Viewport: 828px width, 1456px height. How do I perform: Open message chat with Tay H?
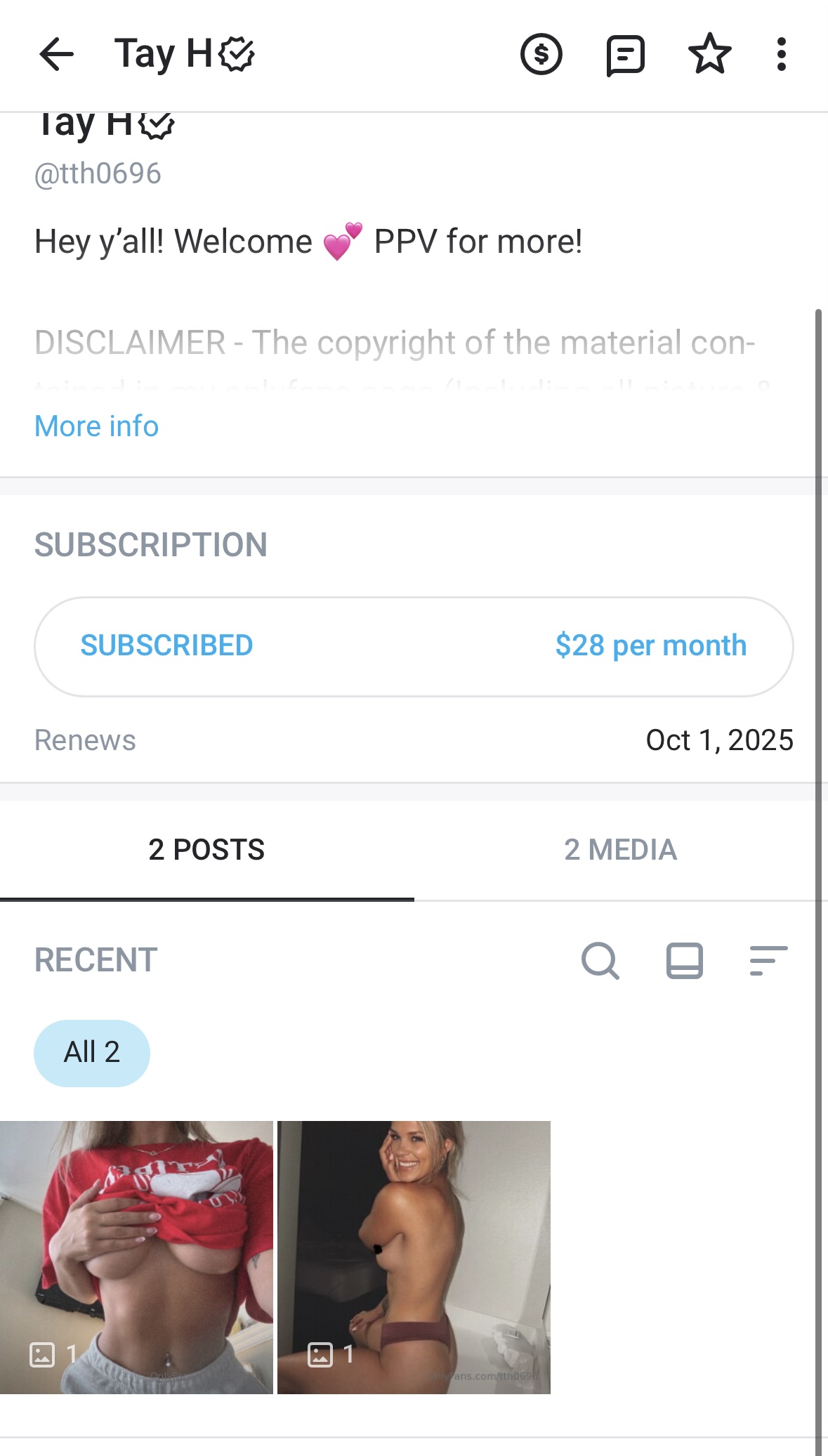625,54
